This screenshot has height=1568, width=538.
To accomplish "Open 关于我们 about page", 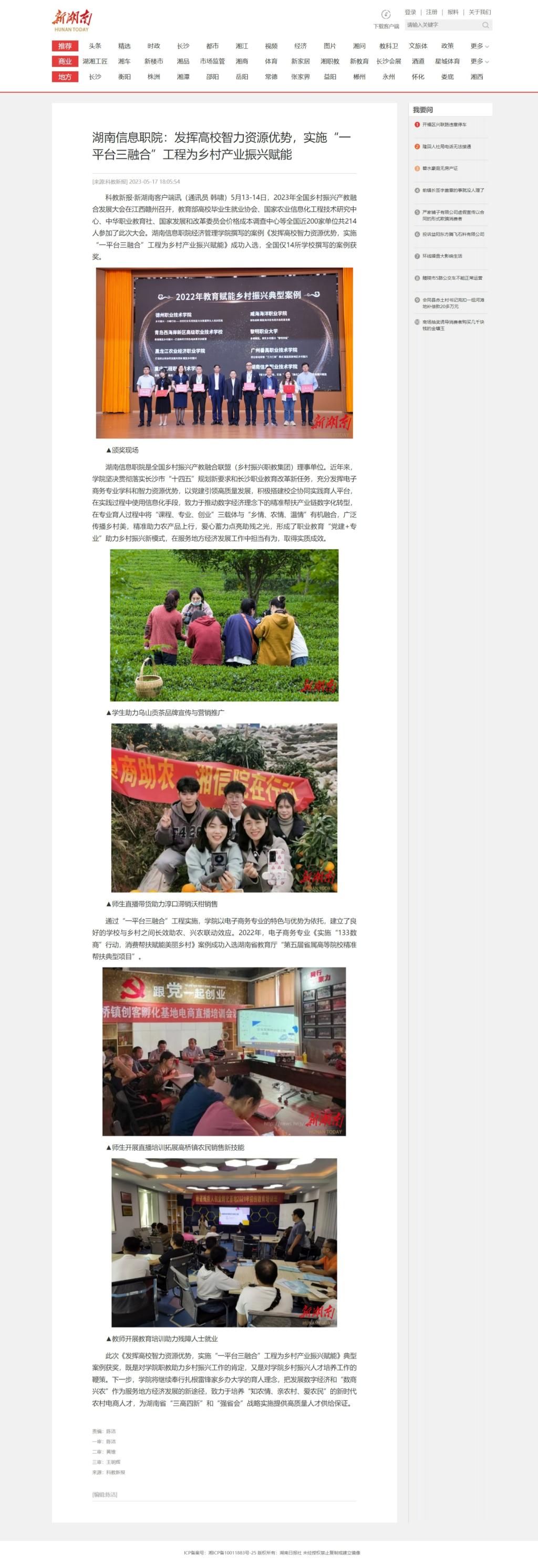I will pos(480,12).
